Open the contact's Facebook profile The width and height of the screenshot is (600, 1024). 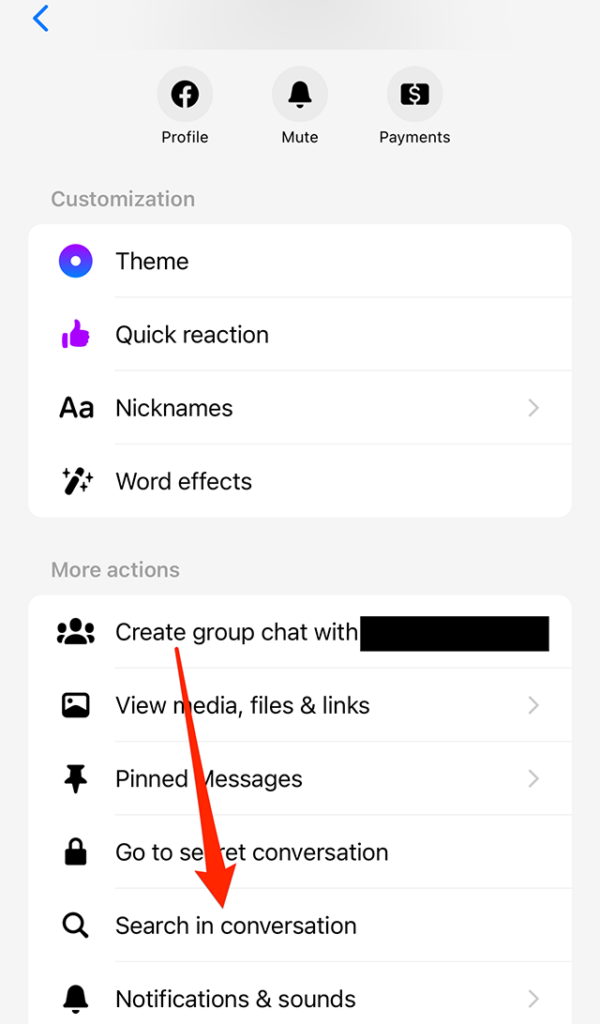point(185,96)
